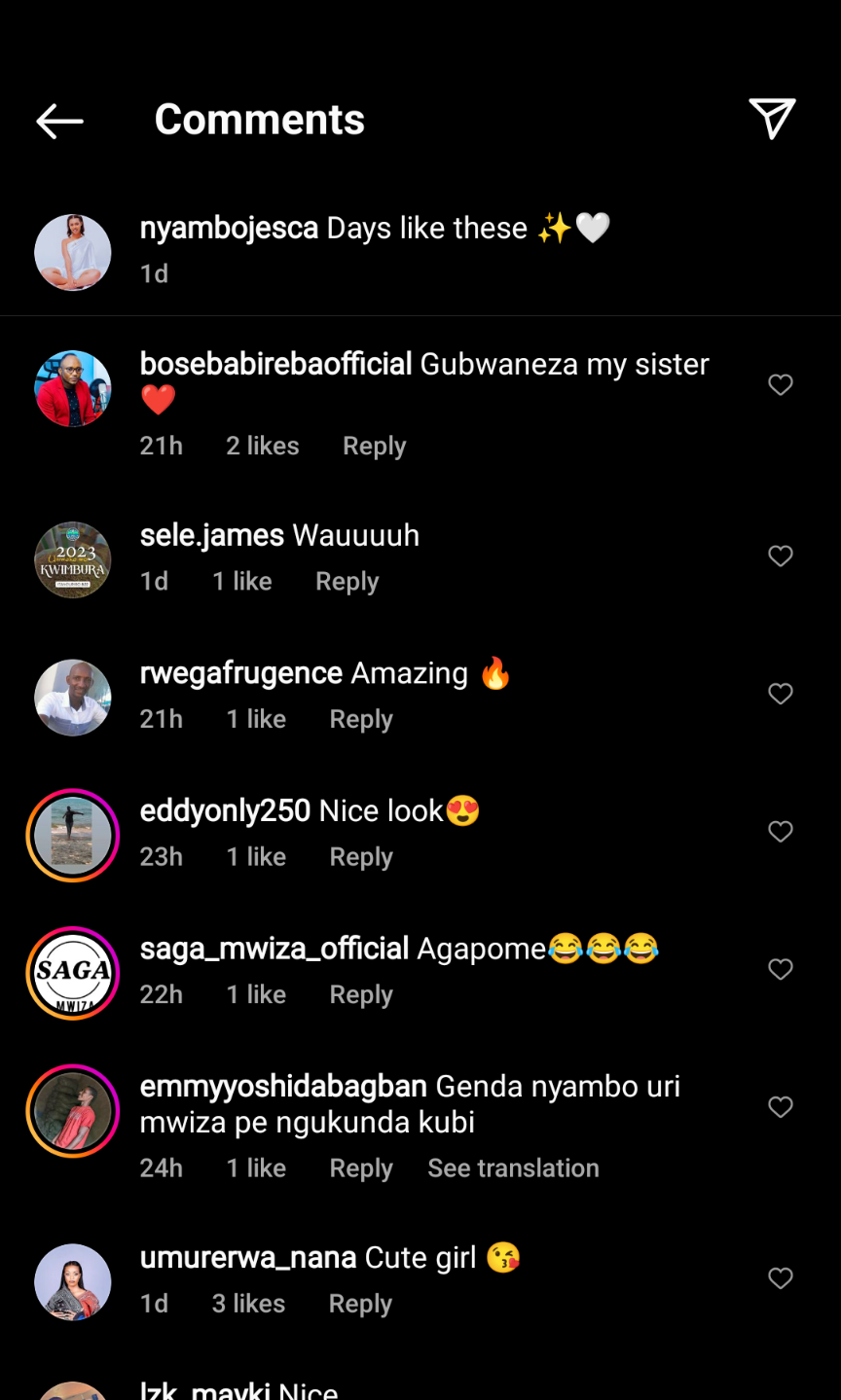The height and width of the screenshot is (1400, 841).
Task: Like sele.james's Wauuuuh comment
Action: coord(781,556)
